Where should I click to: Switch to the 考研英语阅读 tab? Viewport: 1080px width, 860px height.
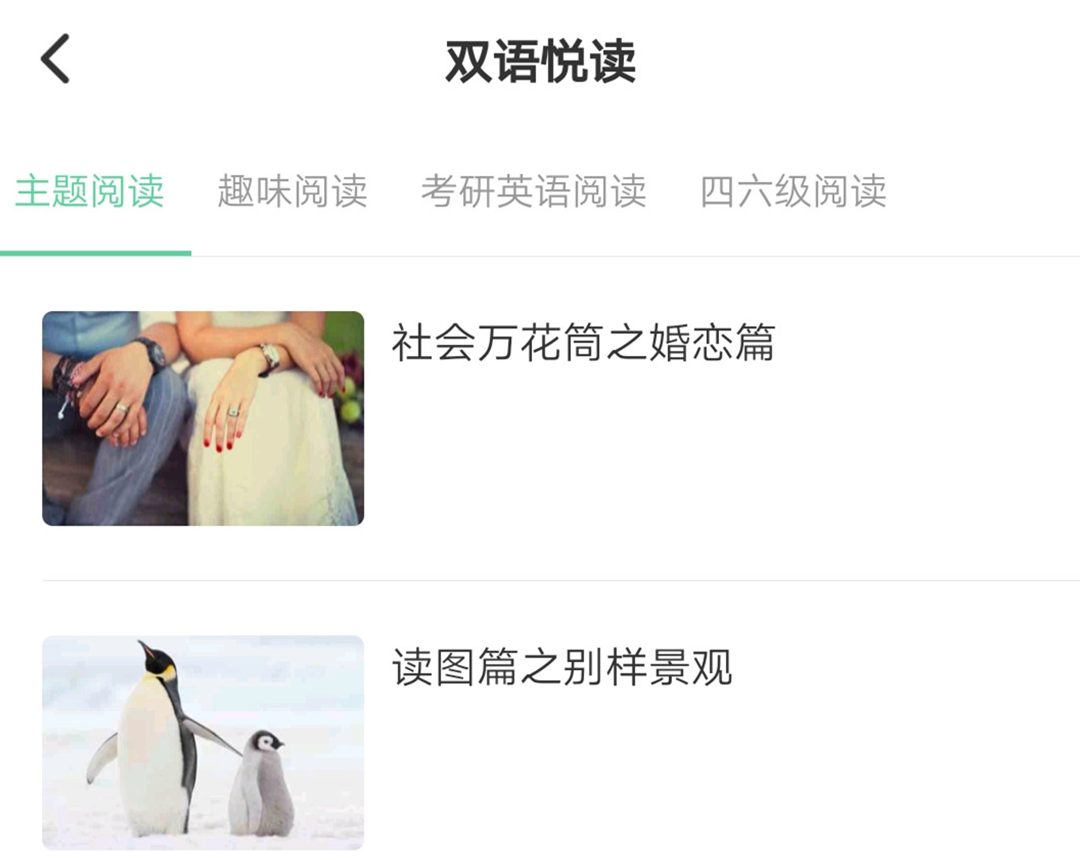coord(534,191)
